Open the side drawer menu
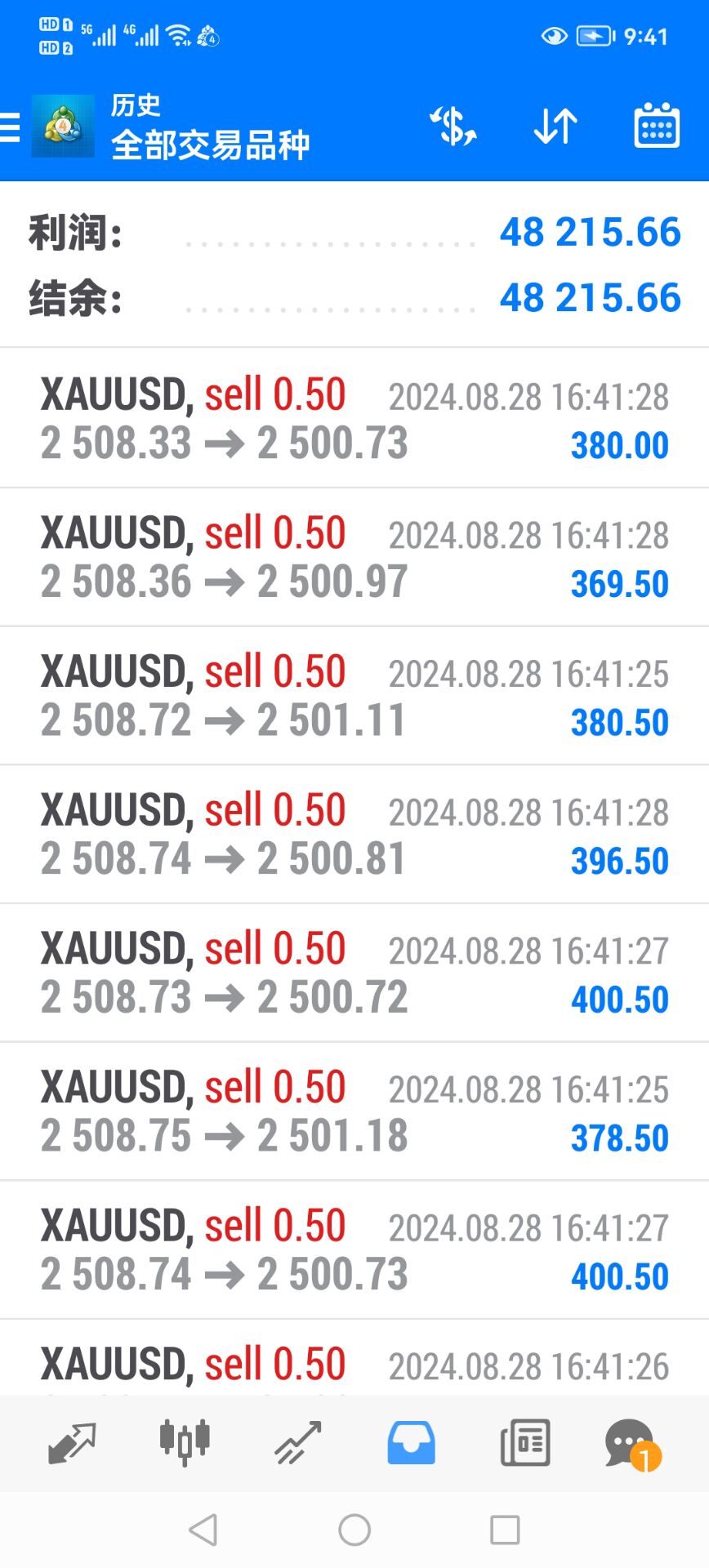The width and height of the screenshot is (709, 1568). (11, 128)
